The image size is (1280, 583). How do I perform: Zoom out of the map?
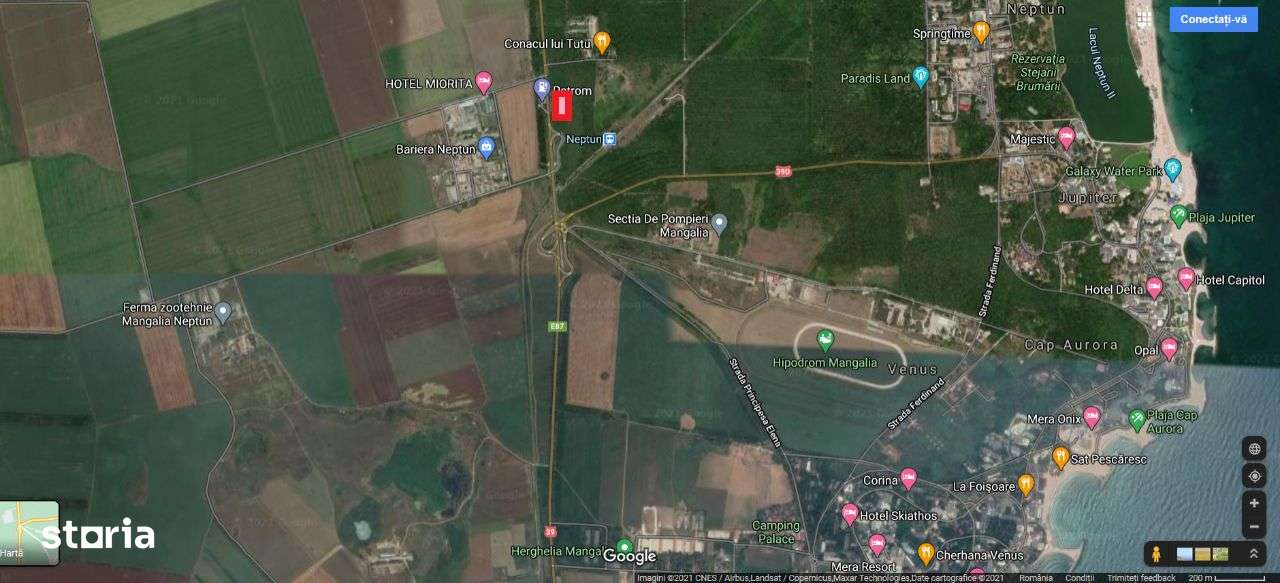click(1254, 526)
